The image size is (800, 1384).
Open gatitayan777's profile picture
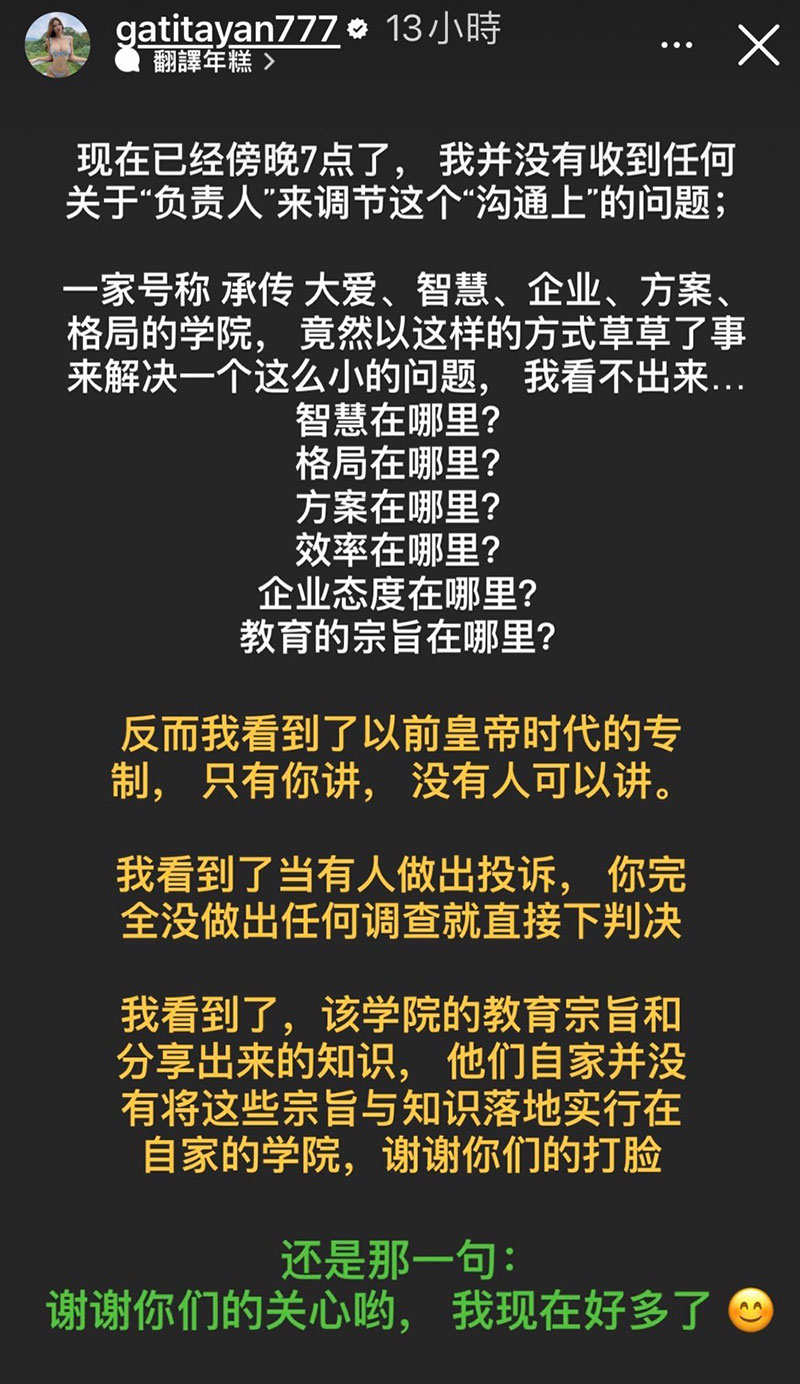point(57,45)
